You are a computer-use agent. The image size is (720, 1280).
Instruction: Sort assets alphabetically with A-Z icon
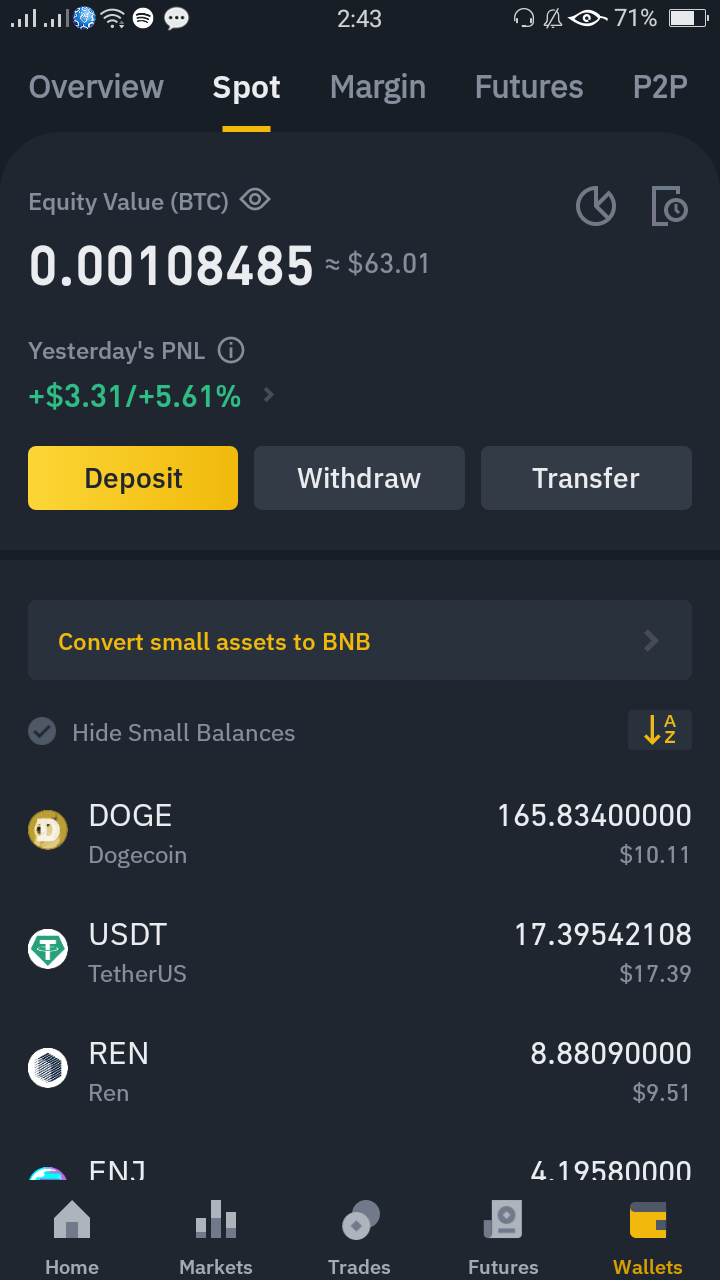660,730
